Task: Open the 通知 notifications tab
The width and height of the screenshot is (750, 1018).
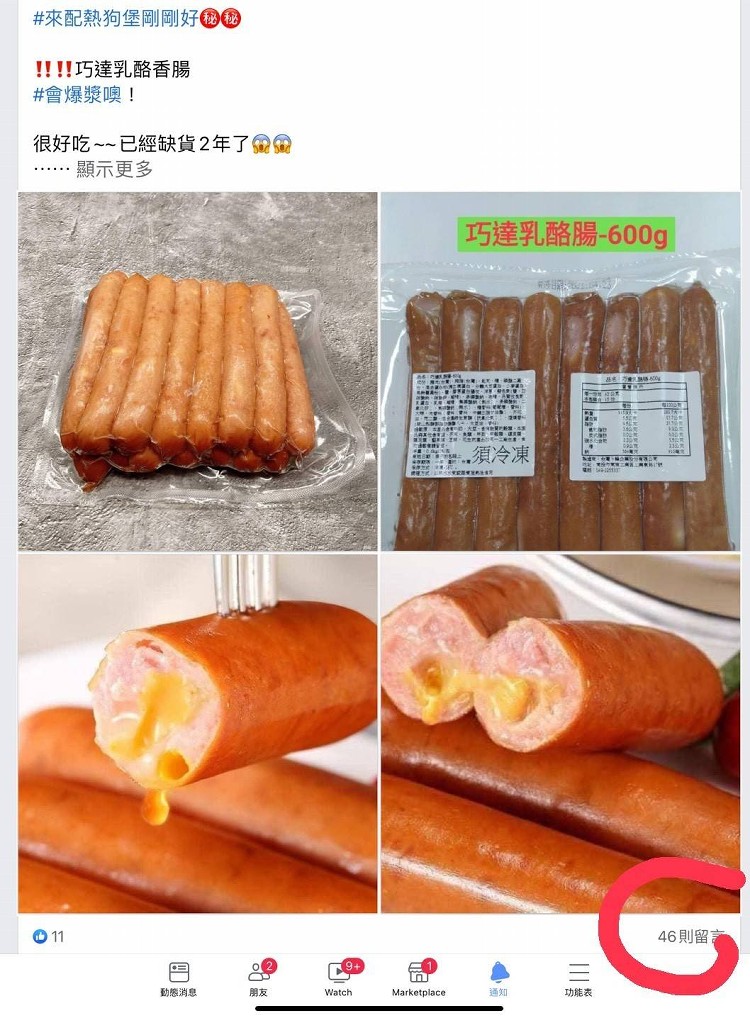Action: pyautogui.click(x=498, y=979)
